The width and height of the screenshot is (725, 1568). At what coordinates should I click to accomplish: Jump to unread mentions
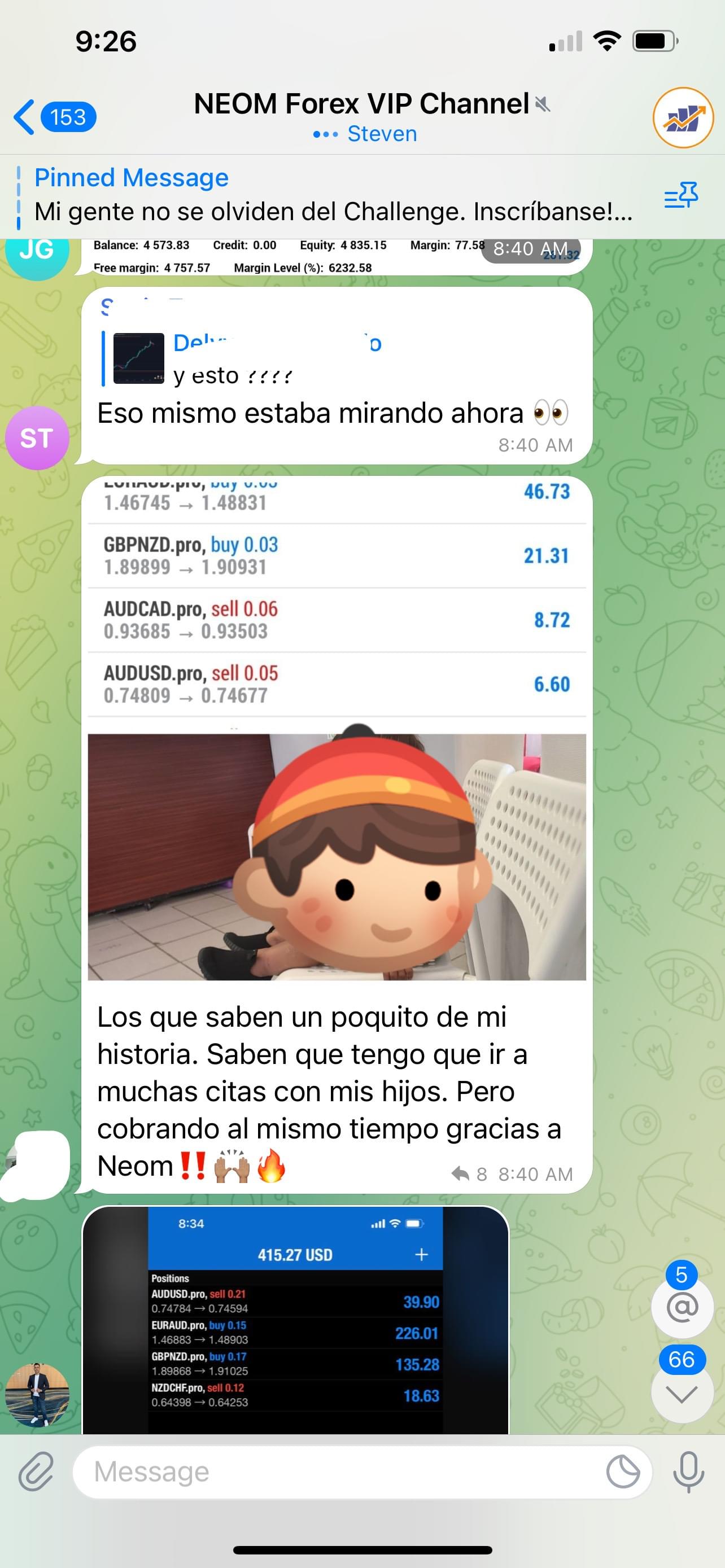[x=682, y=1307]
